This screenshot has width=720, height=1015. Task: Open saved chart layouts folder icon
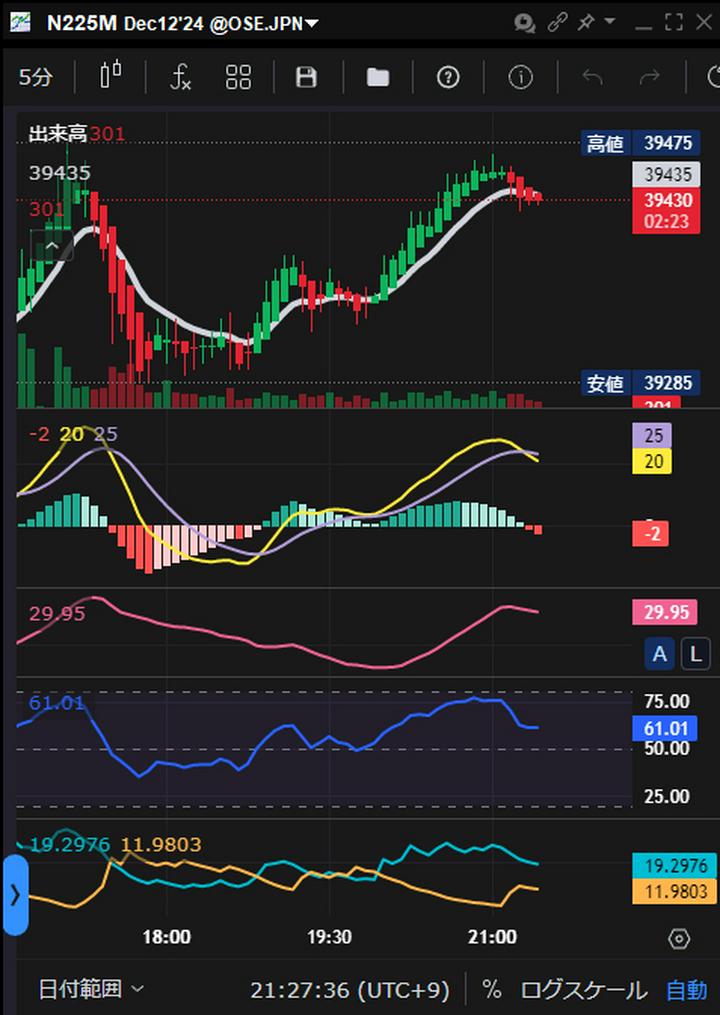(376, 76)
